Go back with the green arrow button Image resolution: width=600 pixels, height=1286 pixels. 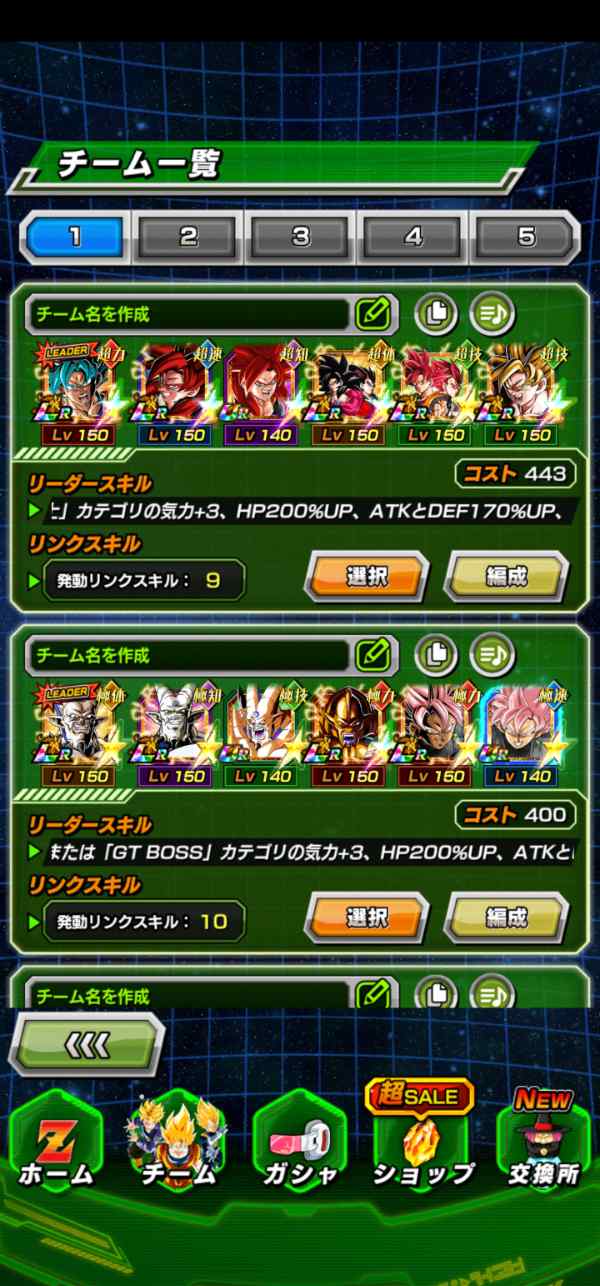(85, 1045)
